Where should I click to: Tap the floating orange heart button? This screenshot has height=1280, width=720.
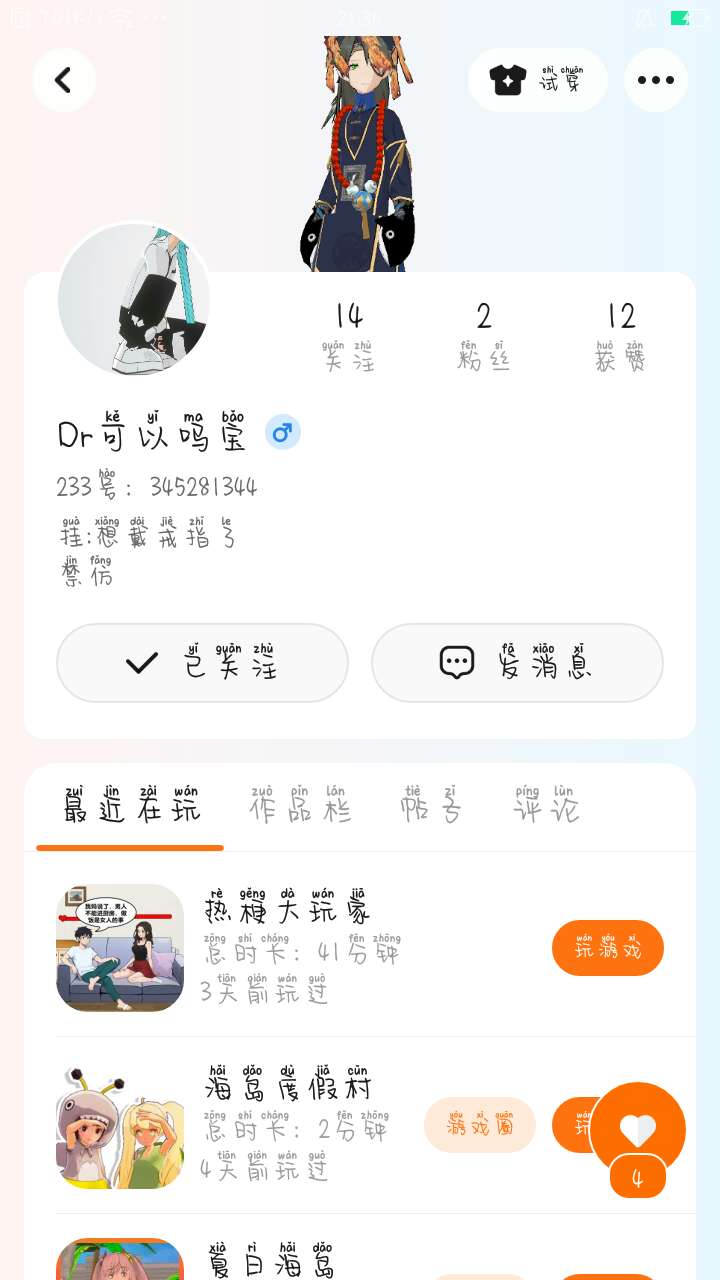[638, 1130]
